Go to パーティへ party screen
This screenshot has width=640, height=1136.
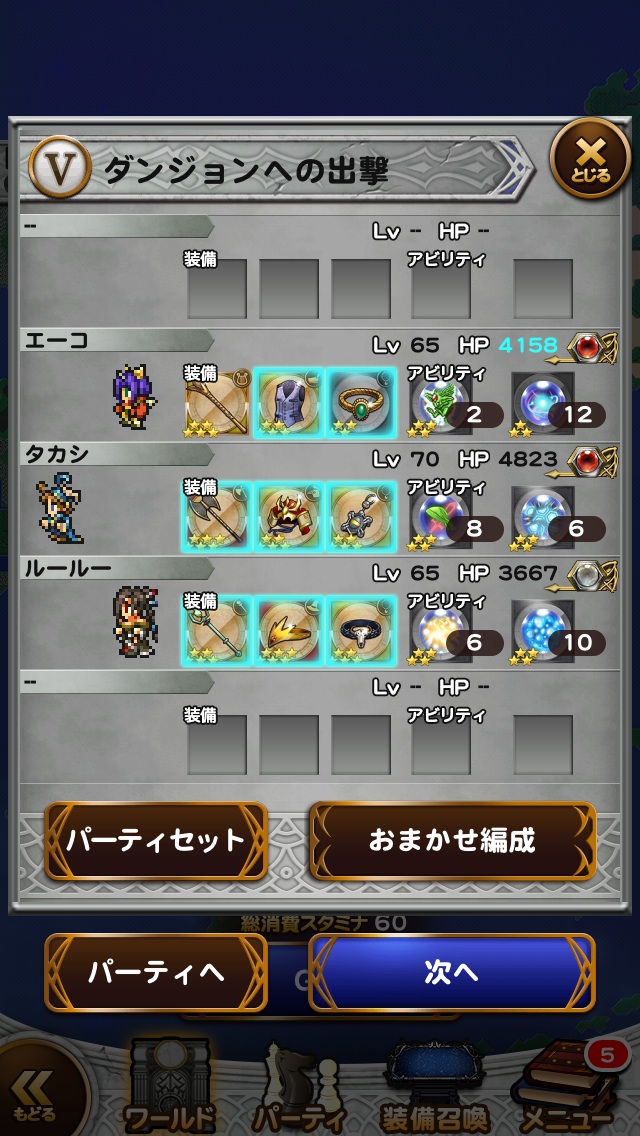pos(156,973)
